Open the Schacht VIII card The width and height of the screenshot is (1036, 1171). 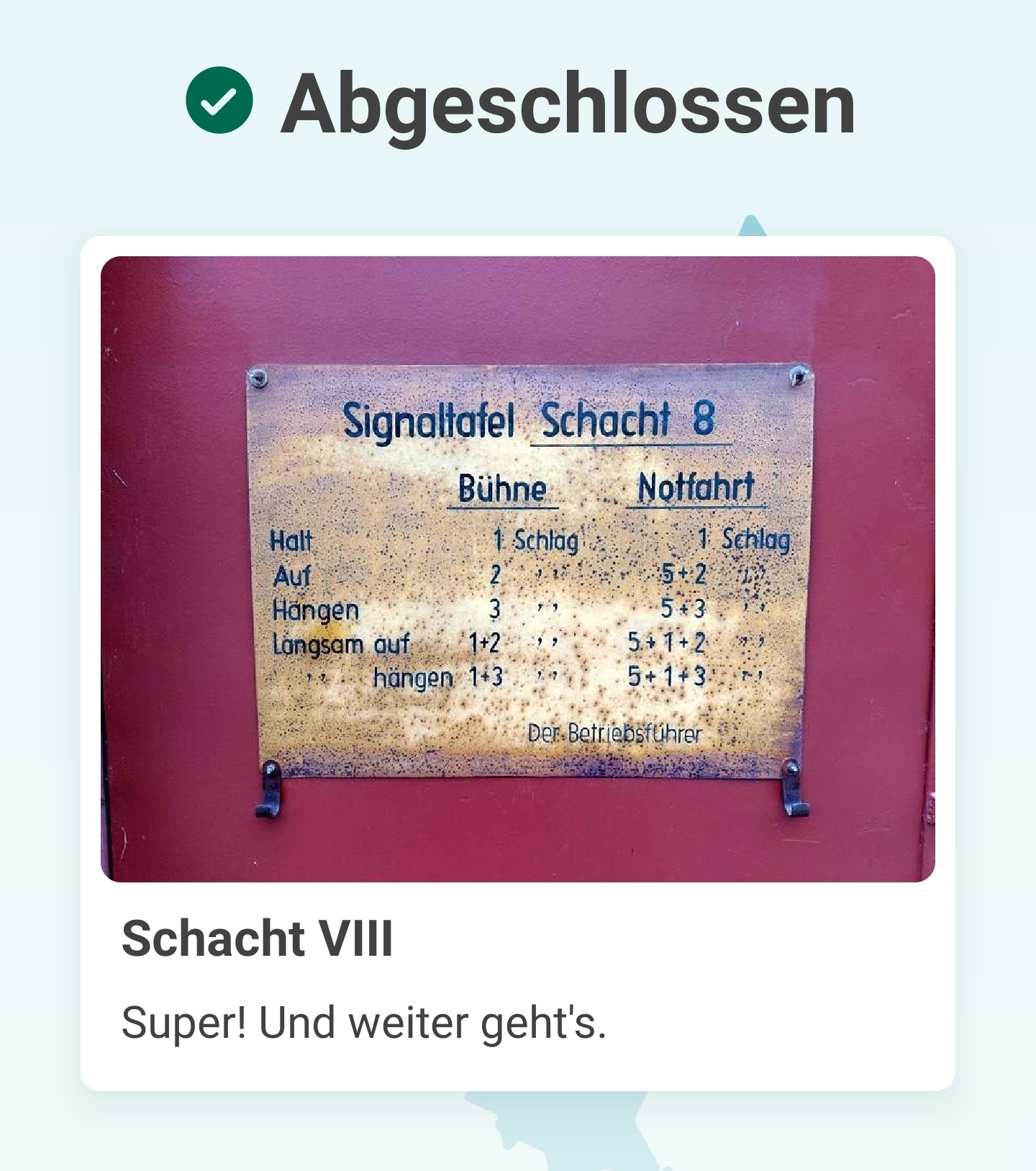pyautogui.click(x=517, y=662)
